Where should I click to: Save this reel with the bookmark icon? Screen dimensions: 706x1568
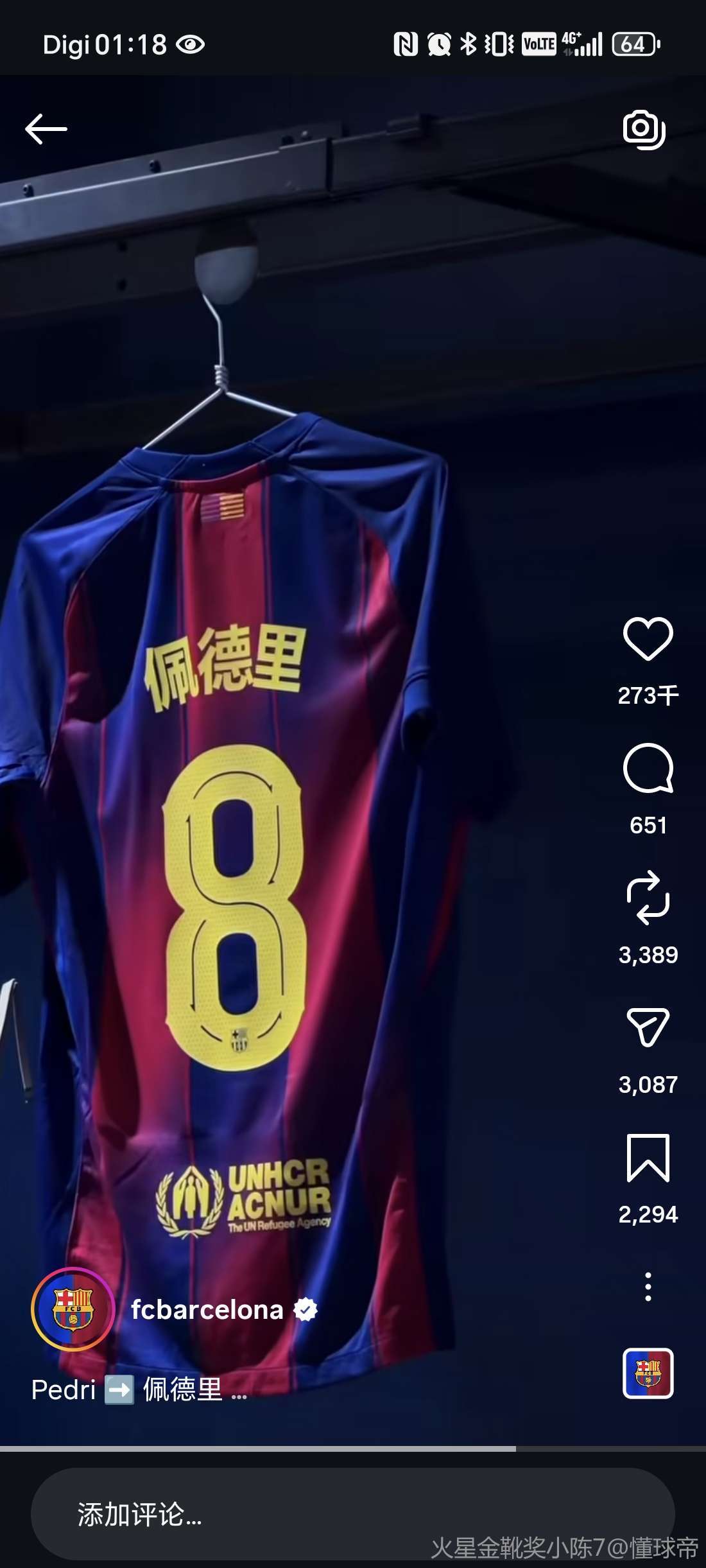(x=648, y=1158)
